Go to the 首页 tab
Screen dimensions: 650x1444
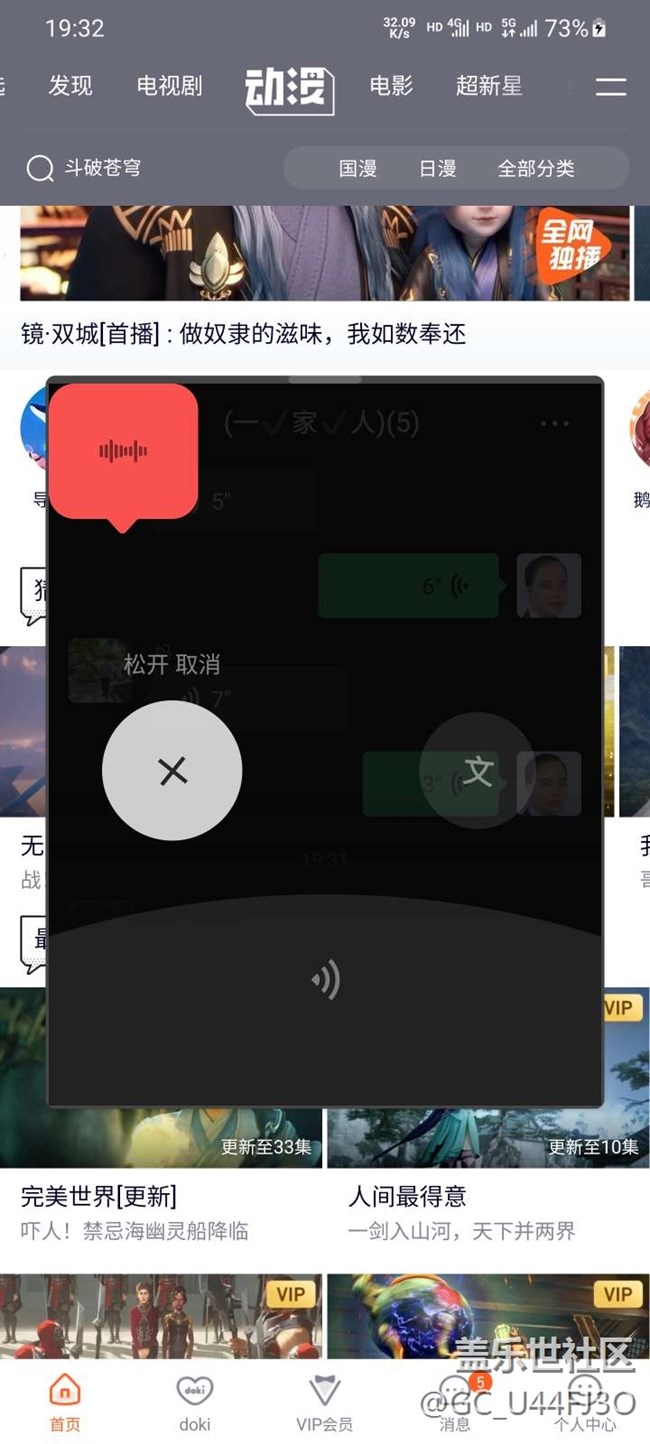[65, 1402]
